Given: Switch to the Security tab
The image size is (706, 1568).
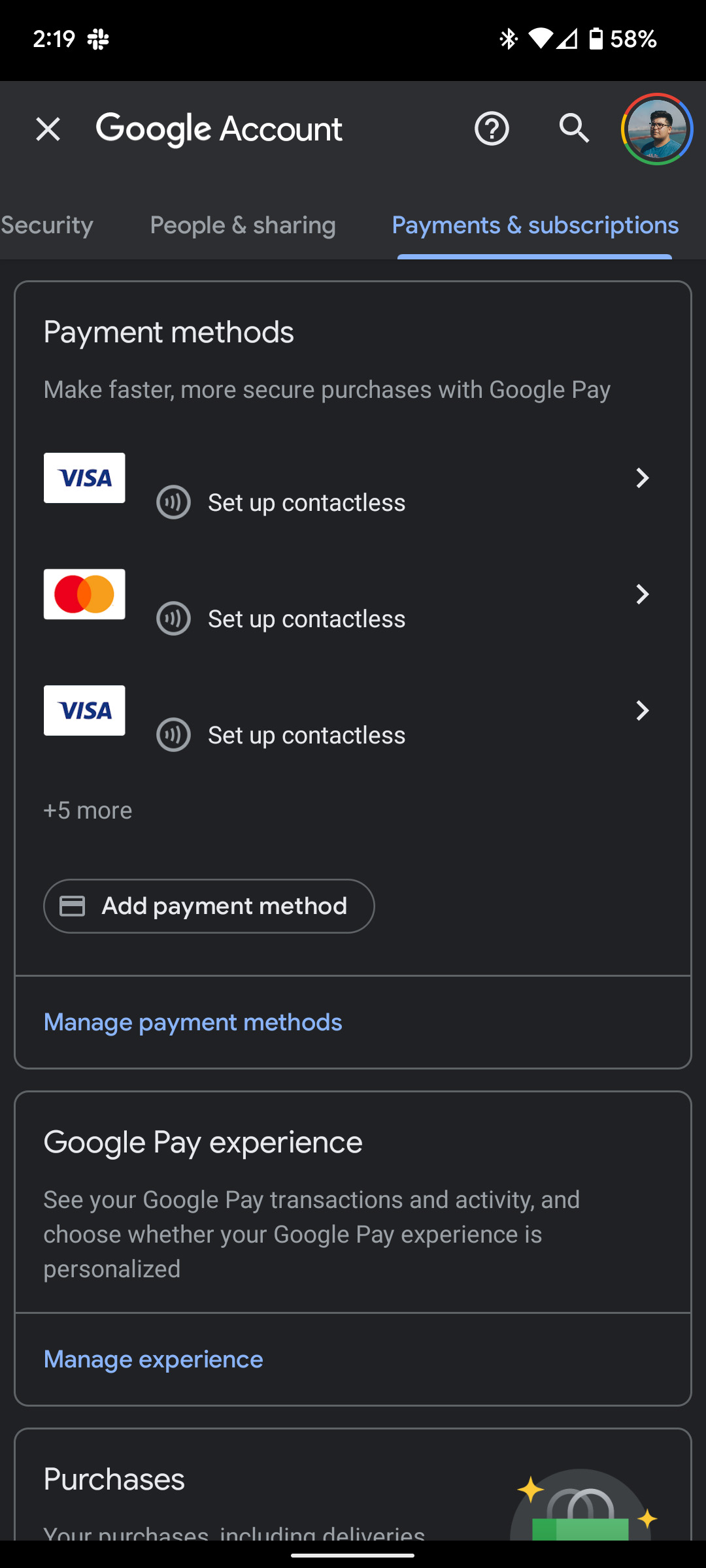Looking at the screenshot, I should 46,225.
